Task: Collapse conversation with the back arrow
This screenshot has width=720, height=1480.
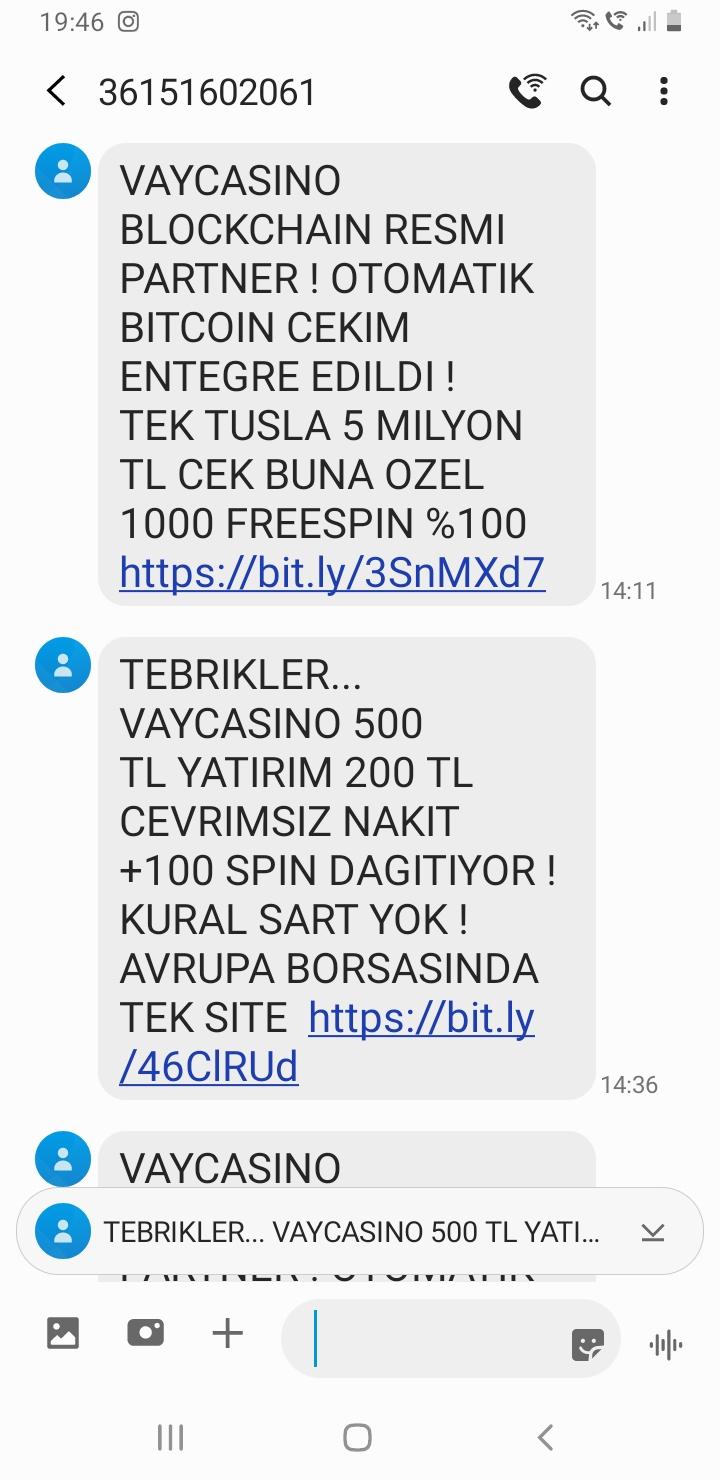Action: (55, 91)
